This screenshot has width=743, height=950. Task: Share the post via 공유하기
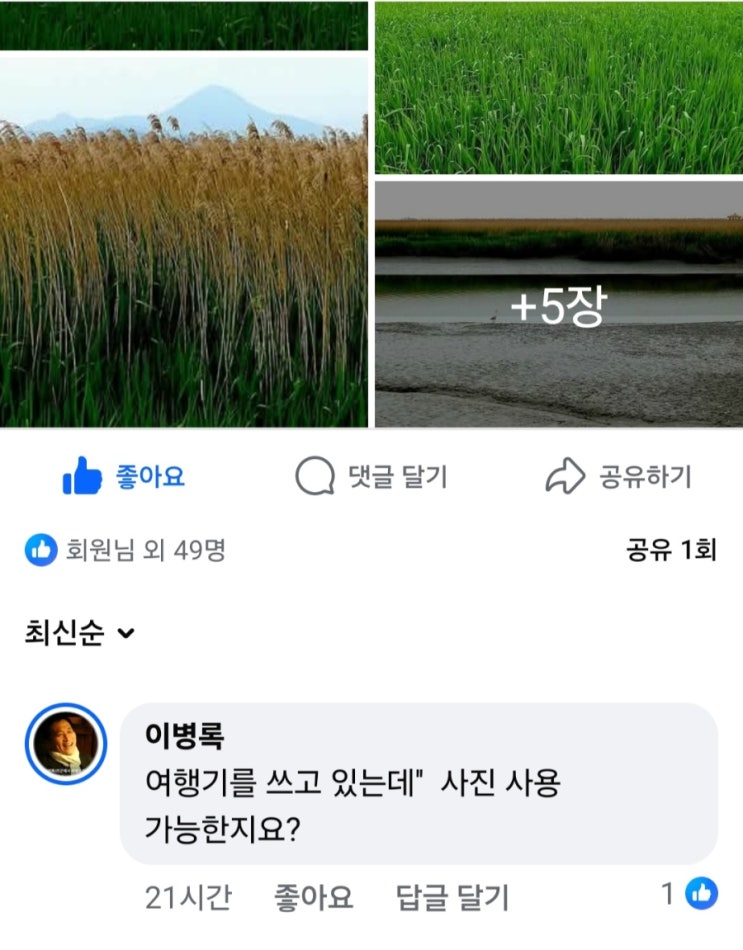619,476
